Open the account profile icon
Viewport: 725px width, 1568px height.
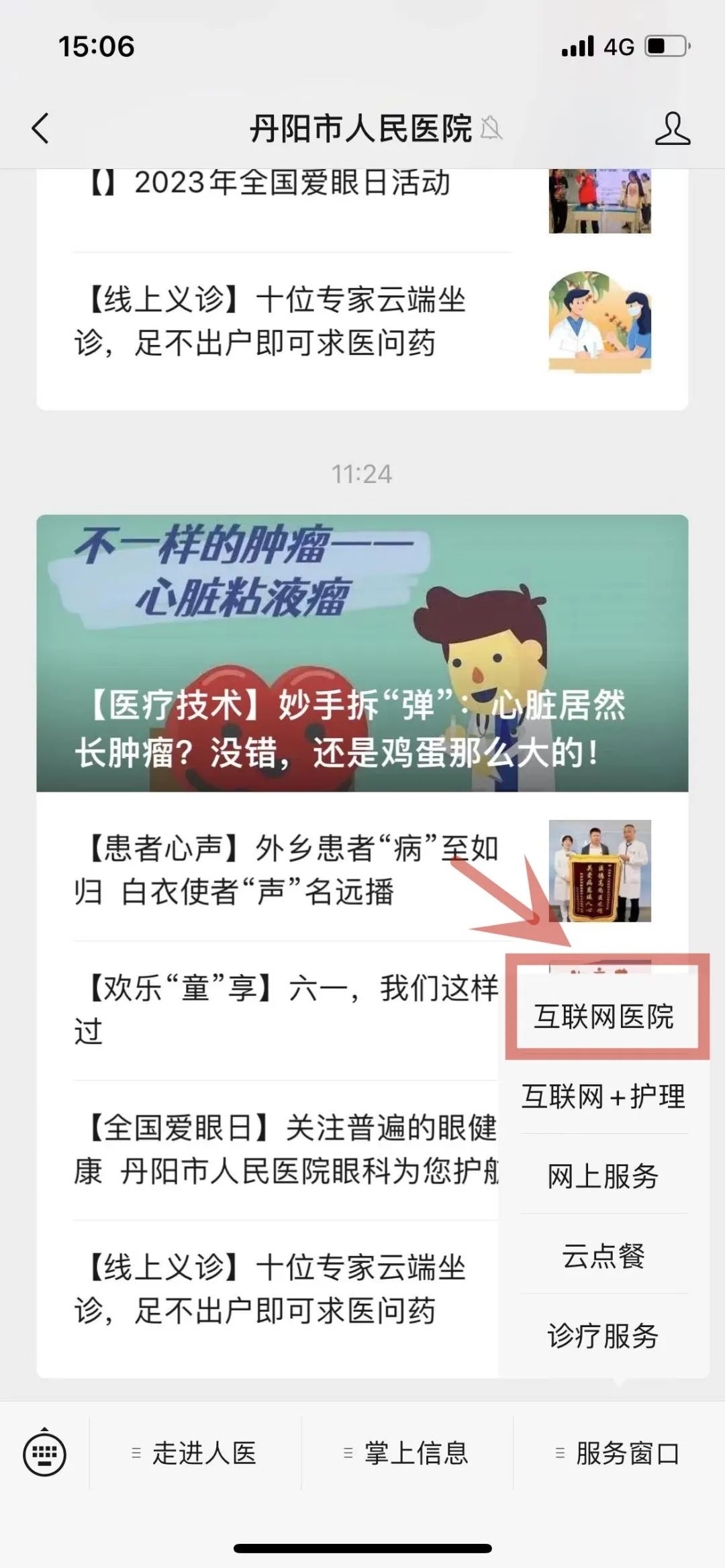pos(672,128)
